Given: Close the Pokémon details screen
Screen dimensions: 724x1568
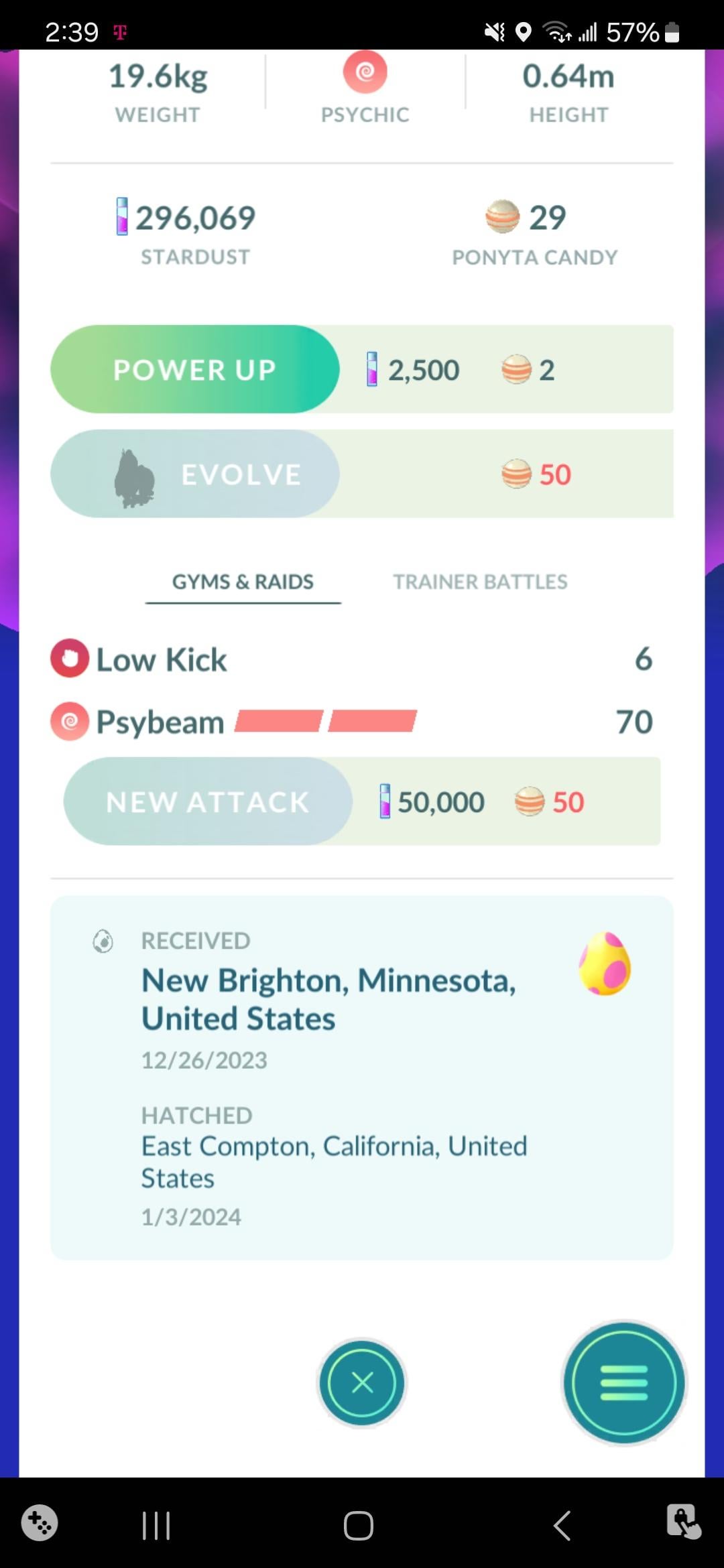Looking at the screenshot, I should tap(362, 1382).
